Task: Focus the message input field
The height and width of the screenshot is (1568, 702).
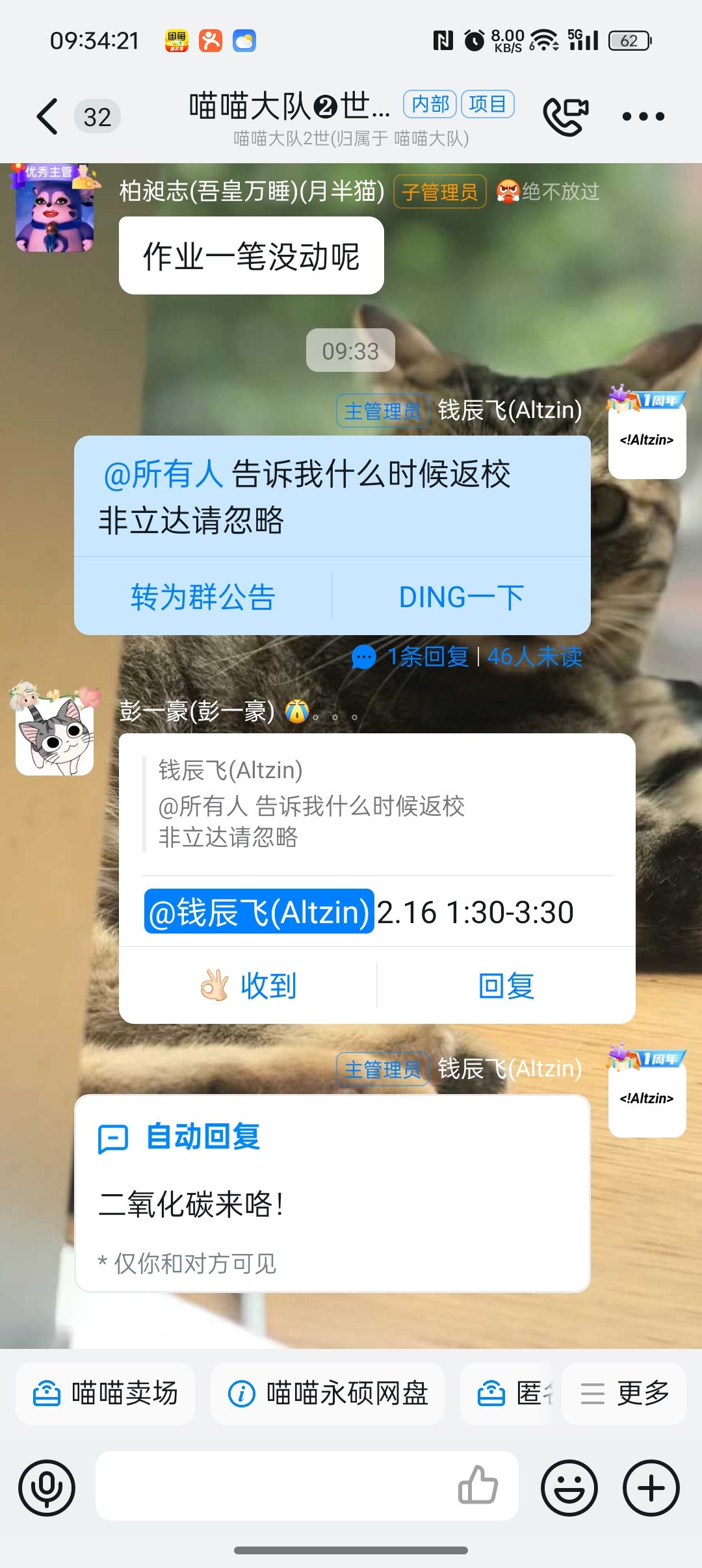Action: pos(273,1486)
